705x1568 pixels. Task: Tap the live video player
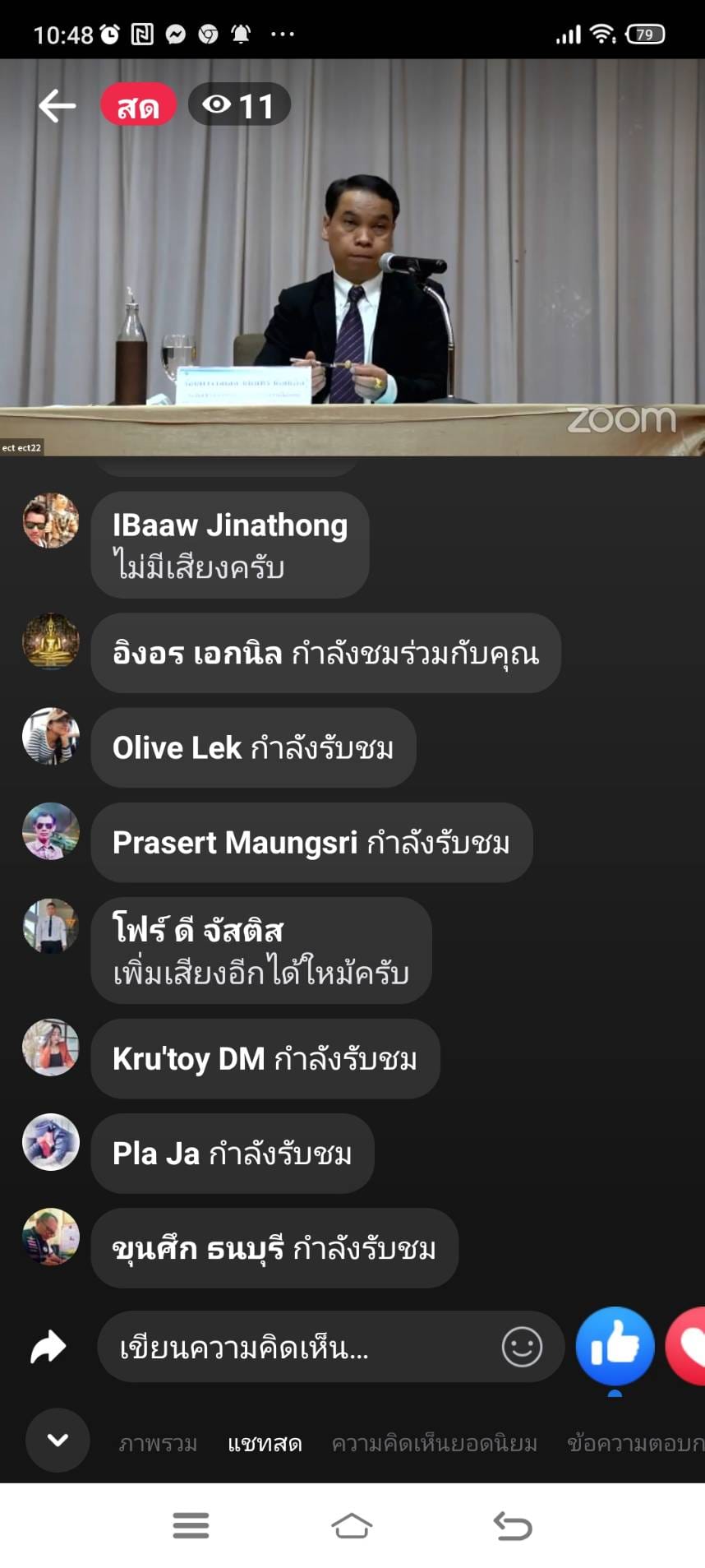(x=352, y=271)
